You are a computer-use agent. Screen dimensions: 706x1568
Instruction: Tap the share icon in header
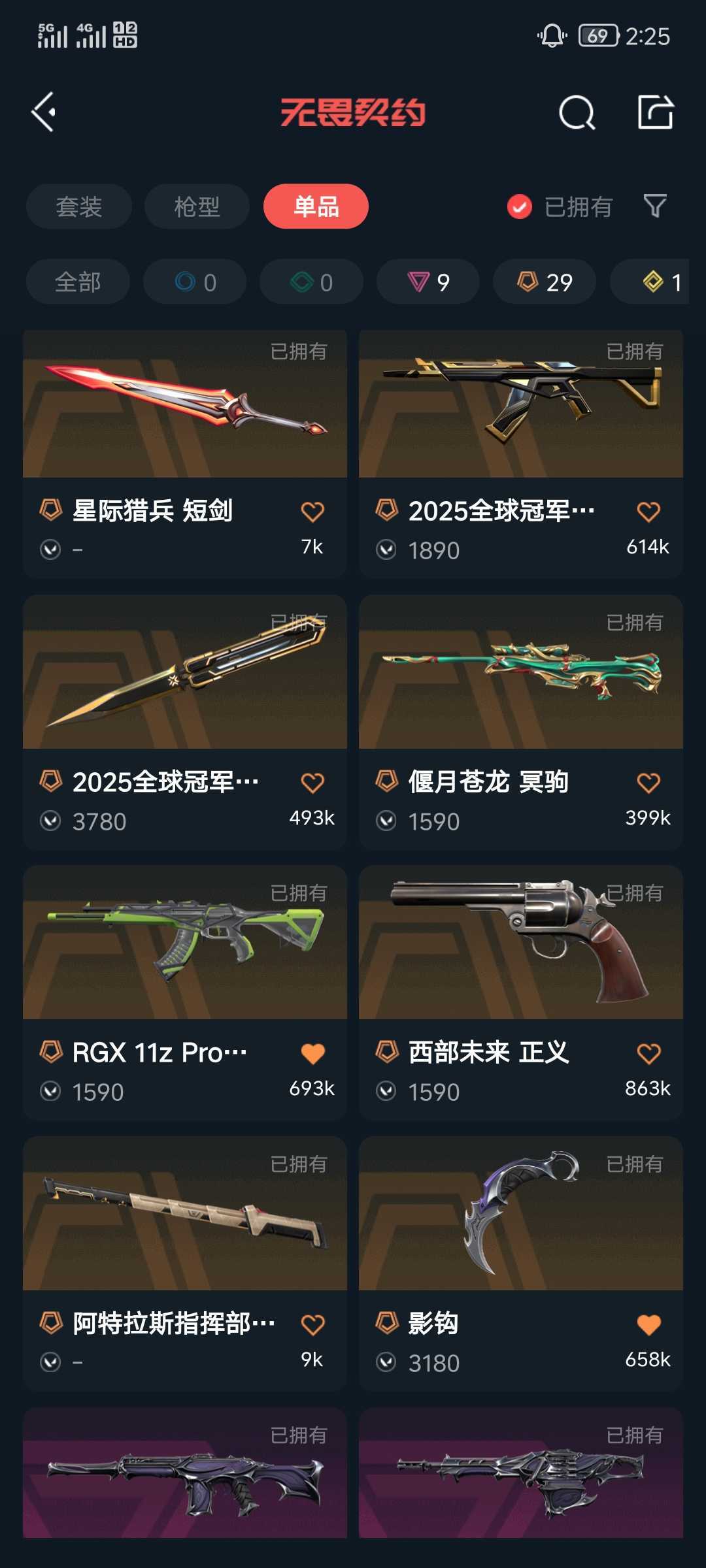coord(655,112)
